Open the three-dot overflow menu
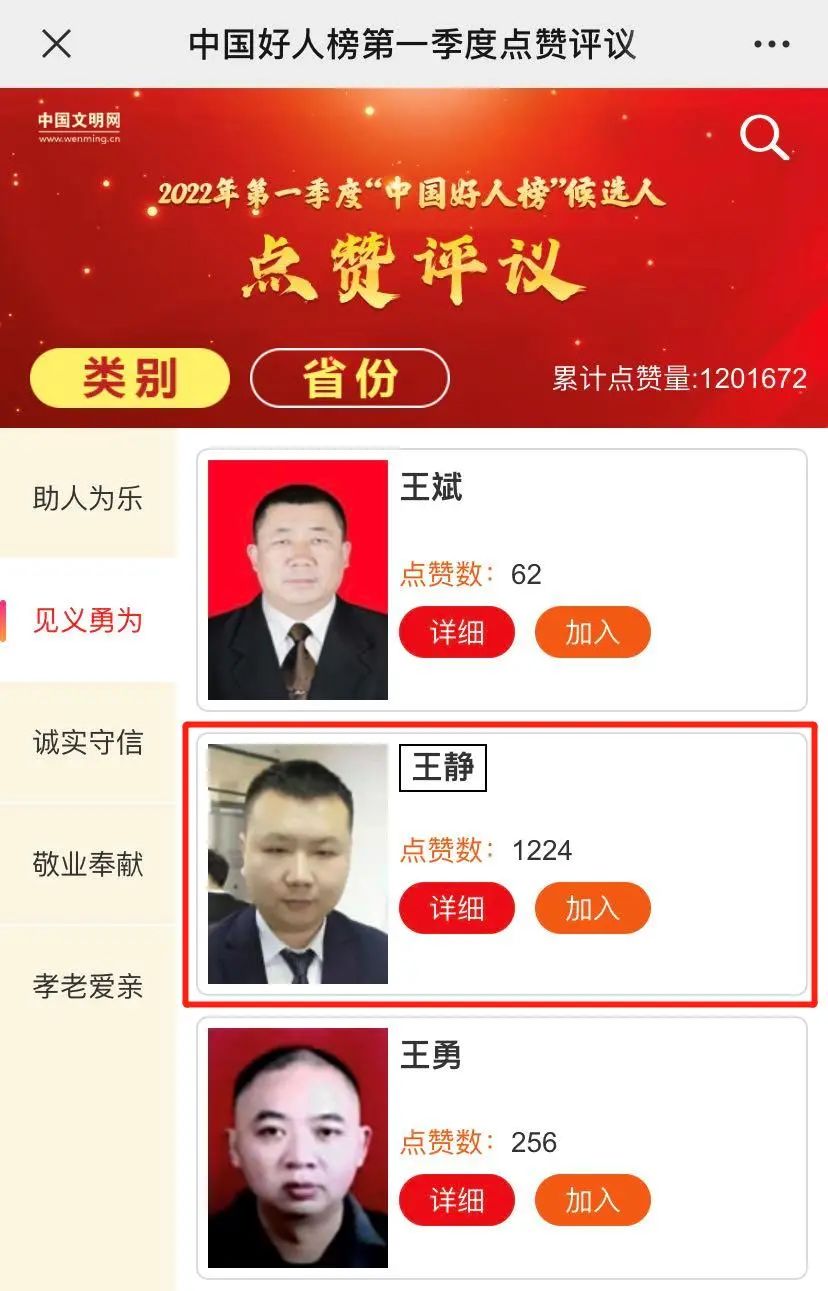The height and width of the screenshot is (1291, 828). (771, 44)
